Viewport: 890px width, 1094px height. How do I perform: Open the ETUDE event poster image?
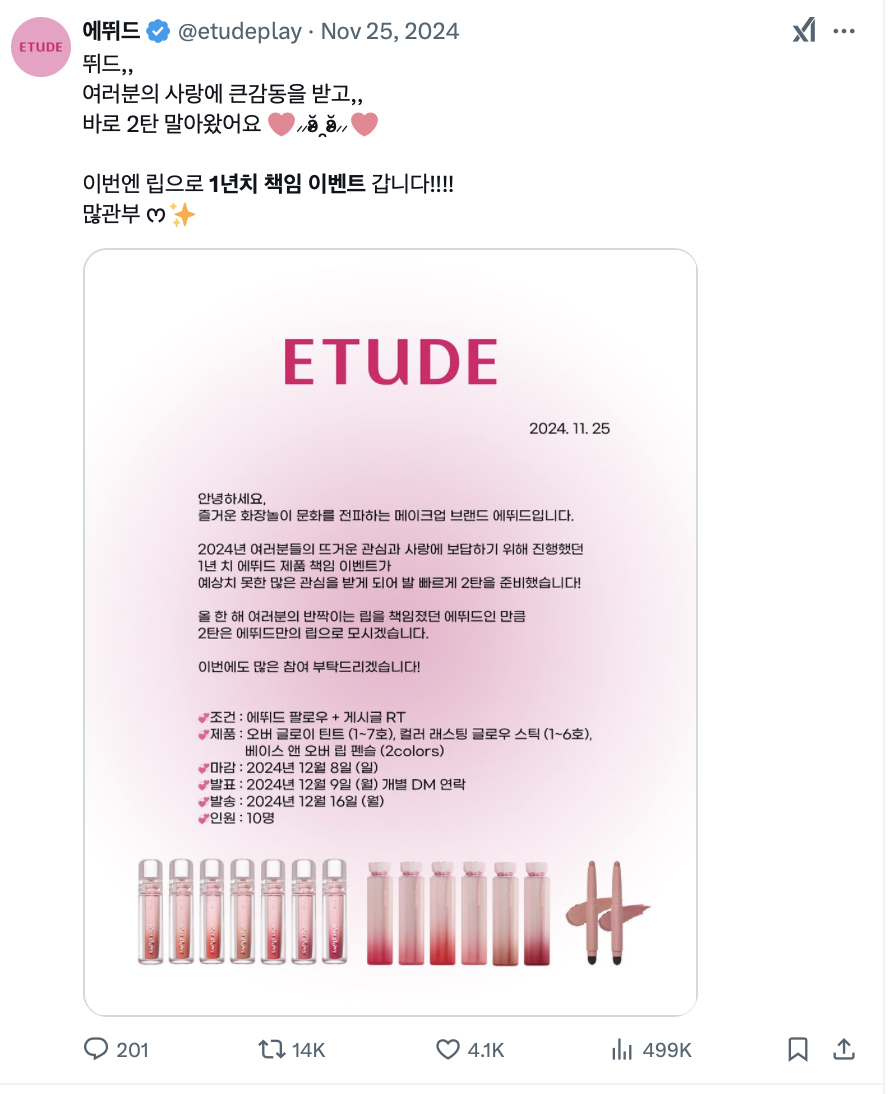(390, 632)
